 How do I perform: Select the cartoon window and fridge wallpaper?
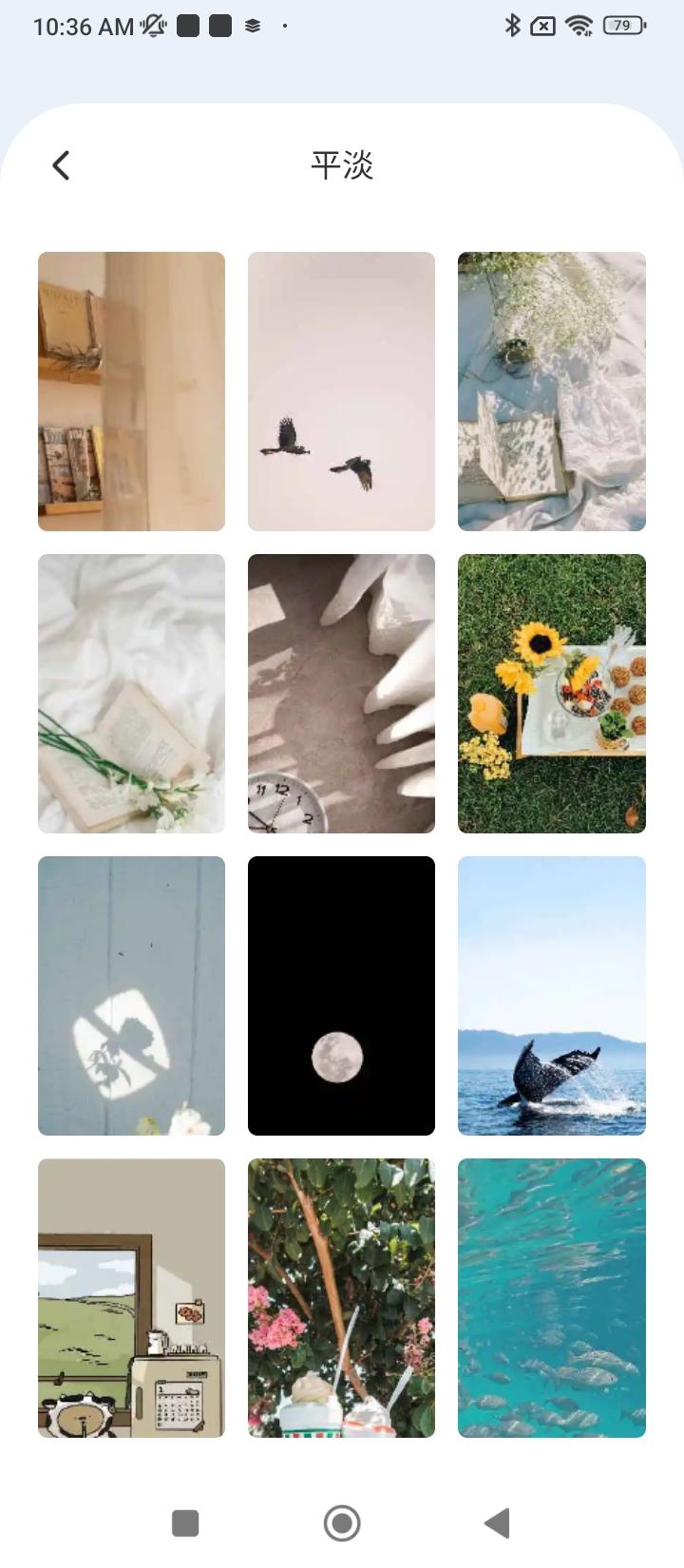(131, 1297)
